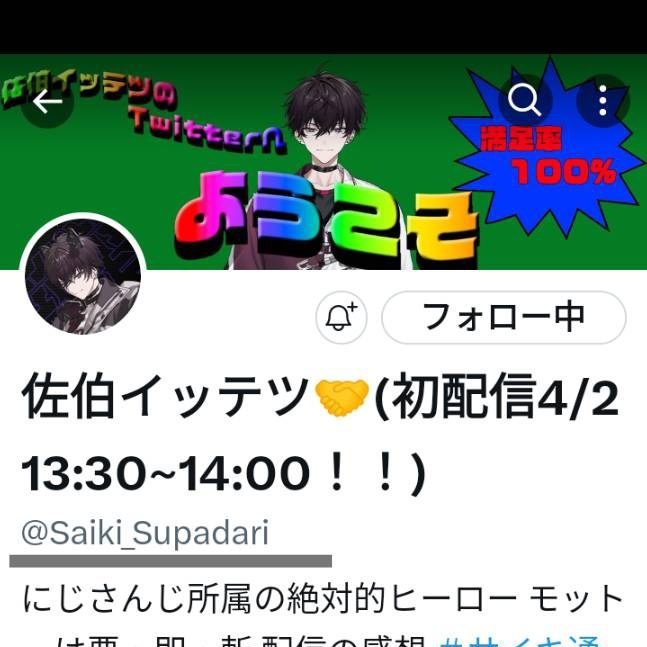Viewport: 647px width, 647px height.
Task: Turn on post notifications bell
Action: point(341,318)
